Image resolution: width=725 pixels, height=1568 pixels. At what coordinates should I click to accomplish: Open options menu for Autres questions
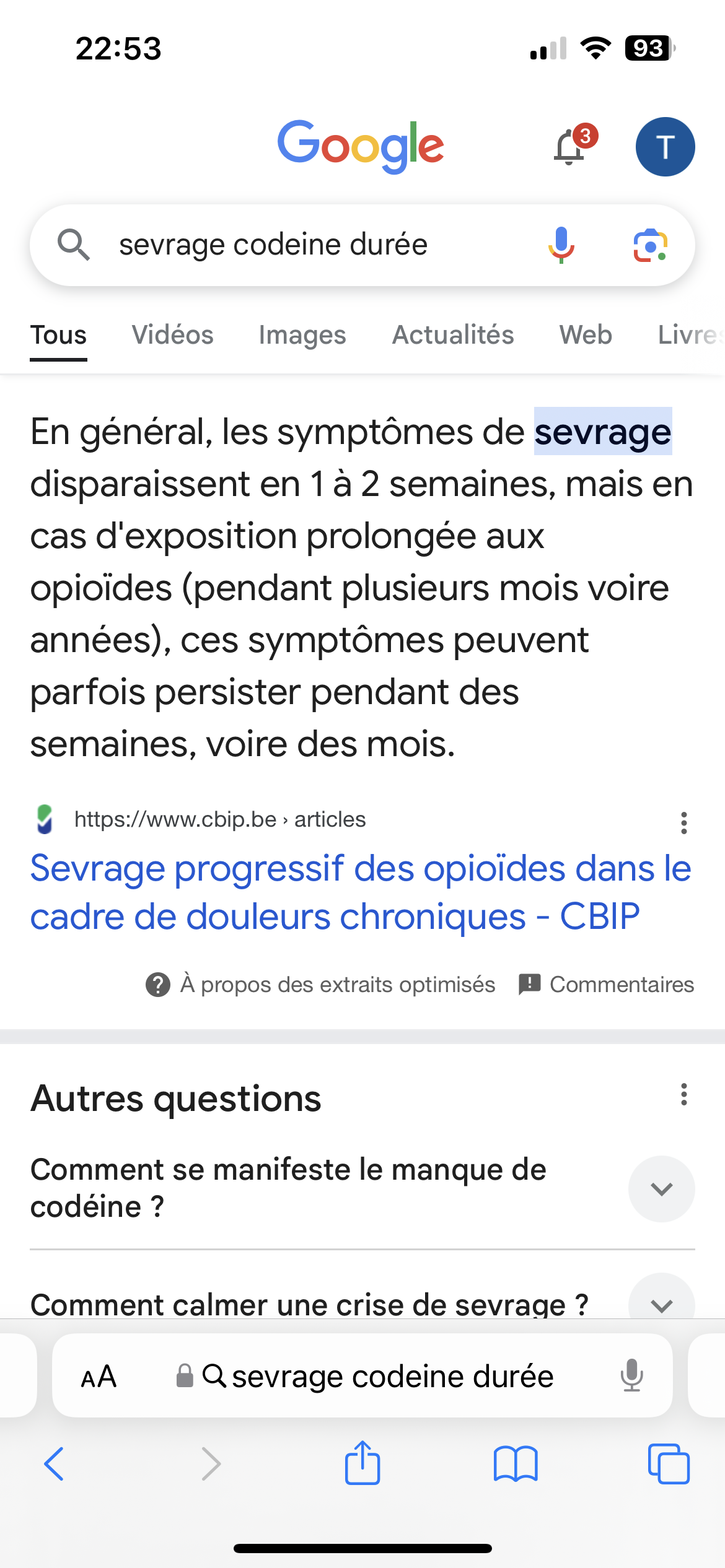pos(683,1094)
